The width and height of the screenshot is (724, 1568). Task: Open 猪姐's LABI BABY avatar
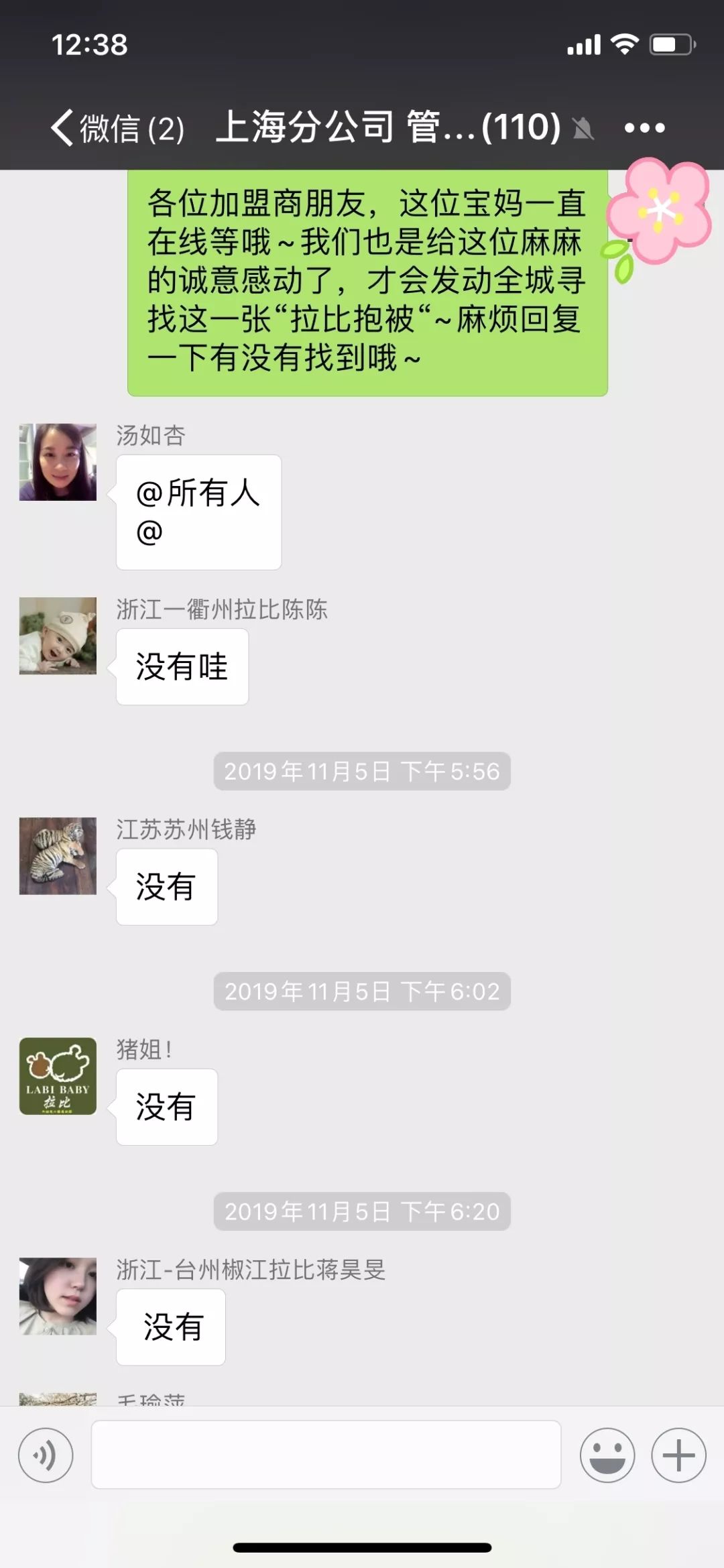click(58, 1076)
